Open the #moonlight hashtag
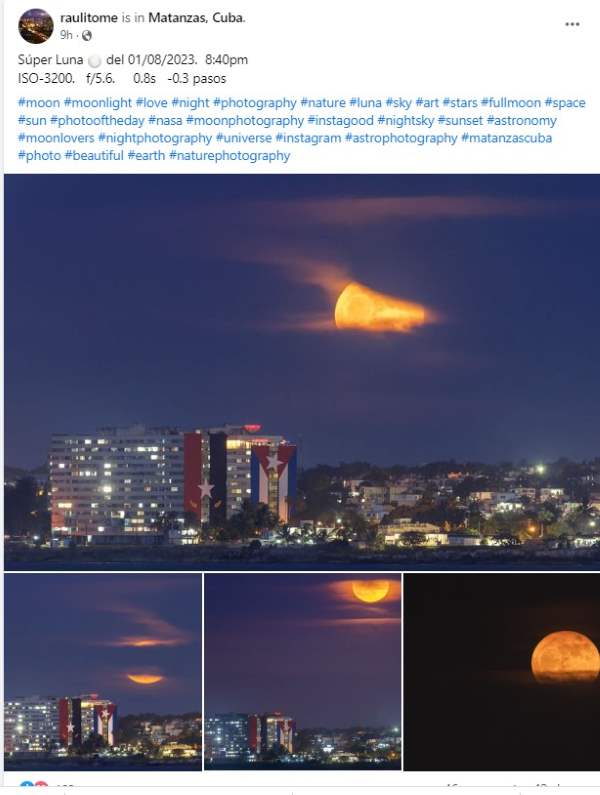The image size is (600, 795). 97,102
